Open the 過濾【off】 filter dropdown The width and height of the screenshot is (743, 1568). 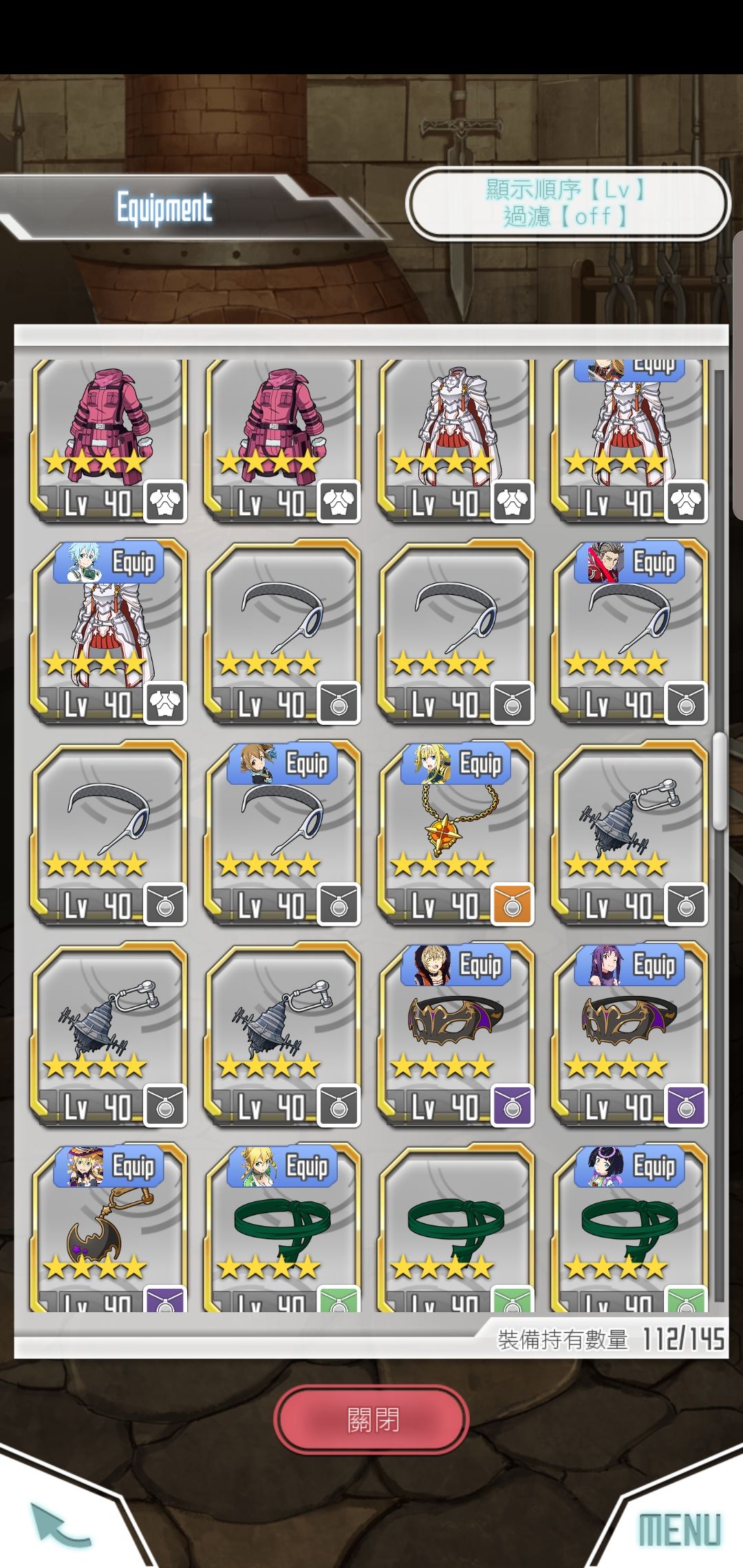(x=564, y=218)
